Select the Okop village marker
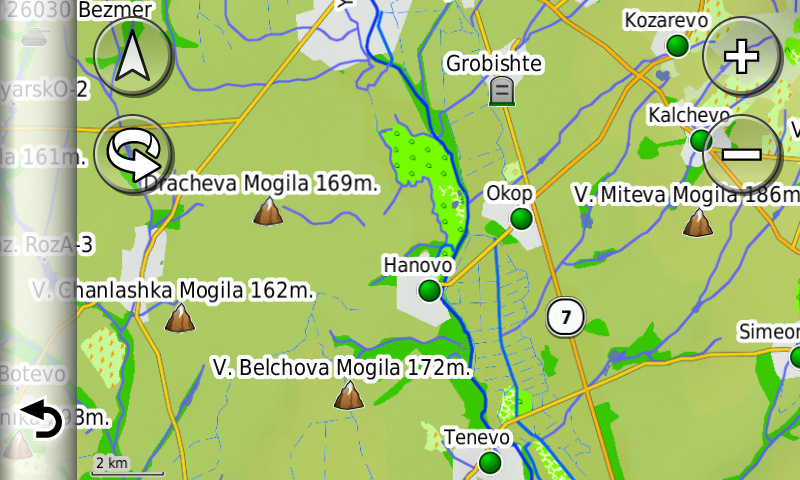 (x=520, y=218)
